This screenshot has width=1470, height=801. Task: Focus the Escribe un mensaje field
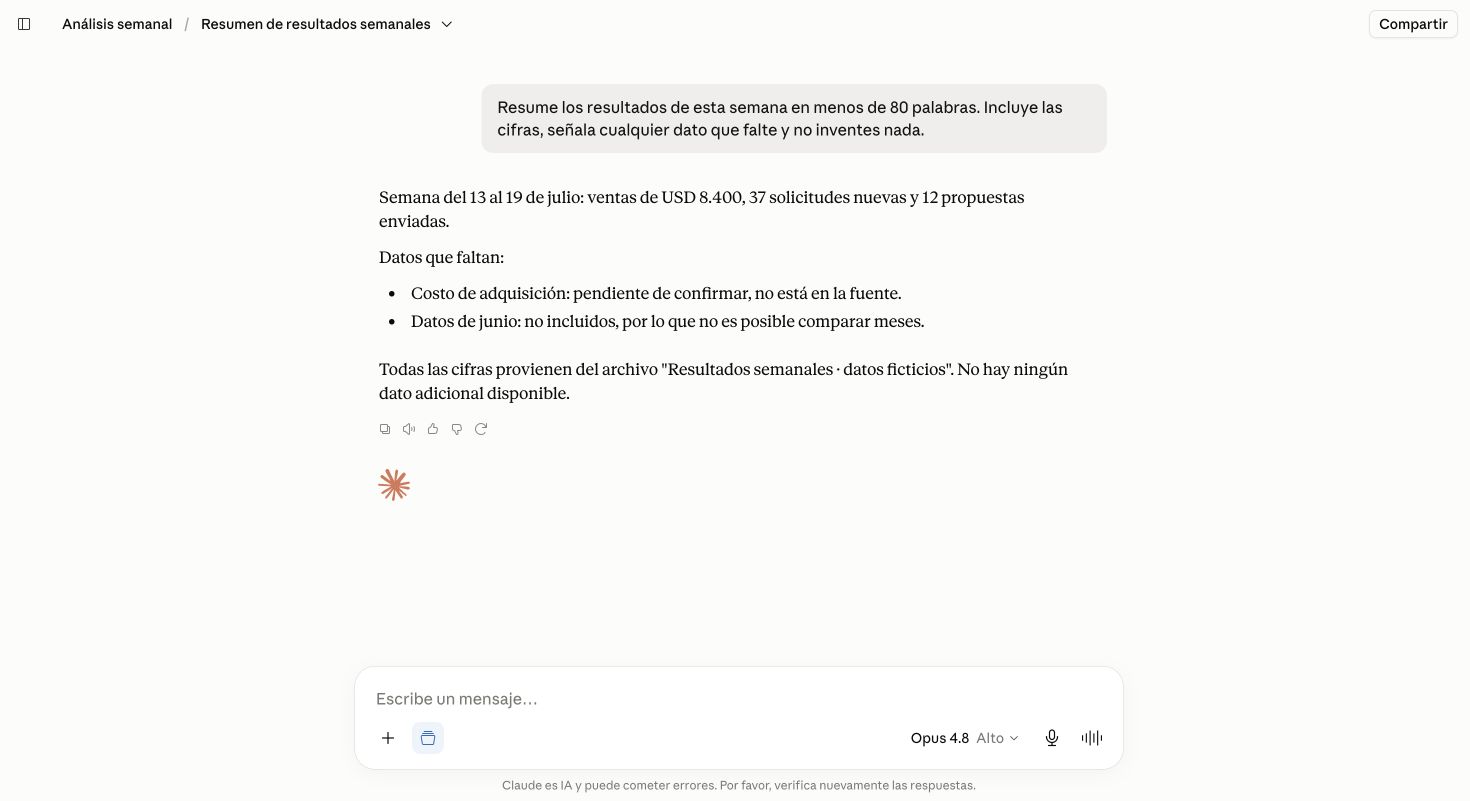pyautogui.click(x=738, y=699)
